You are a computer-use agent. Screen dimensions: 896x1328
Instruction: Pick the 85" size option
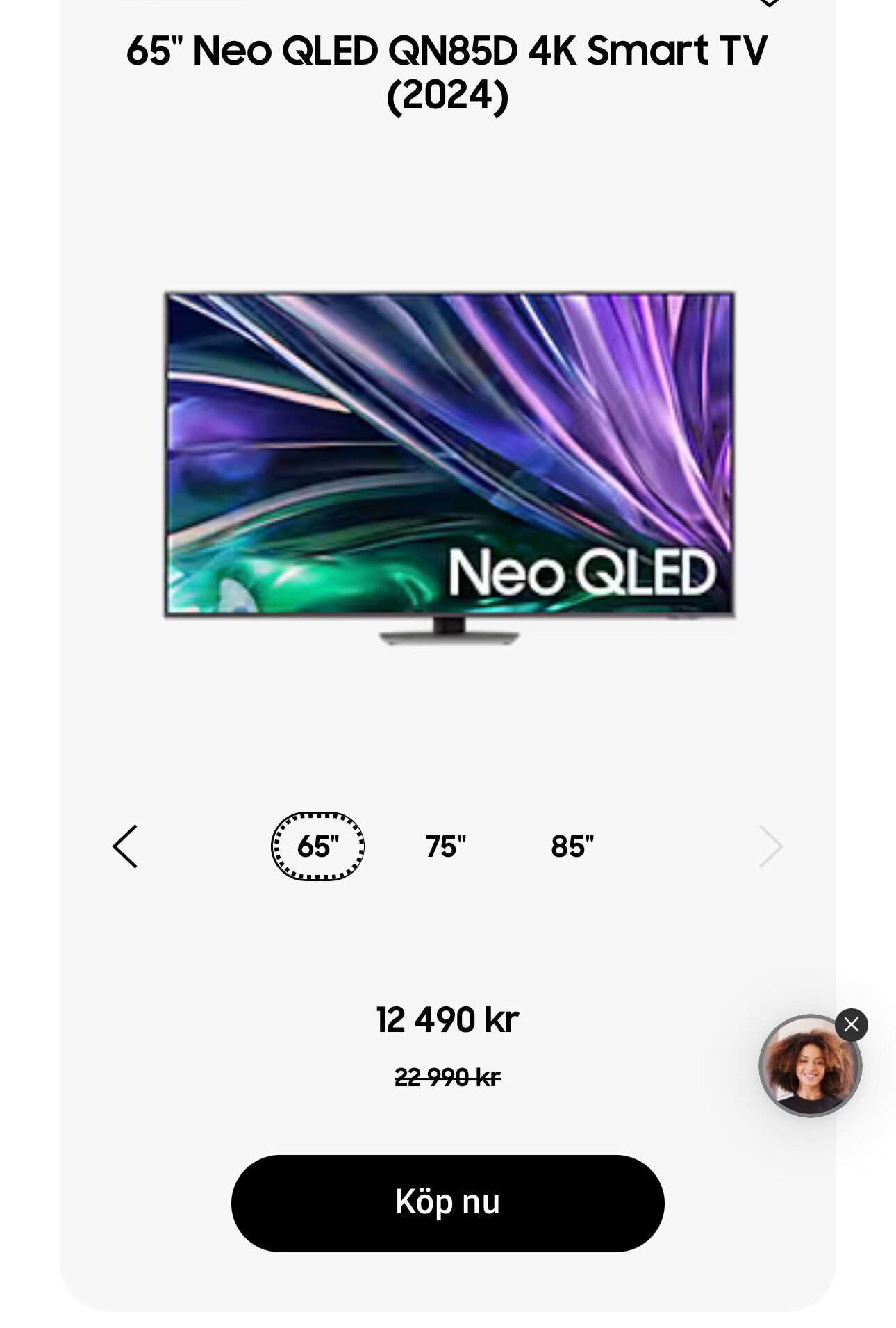coord(572,846)
